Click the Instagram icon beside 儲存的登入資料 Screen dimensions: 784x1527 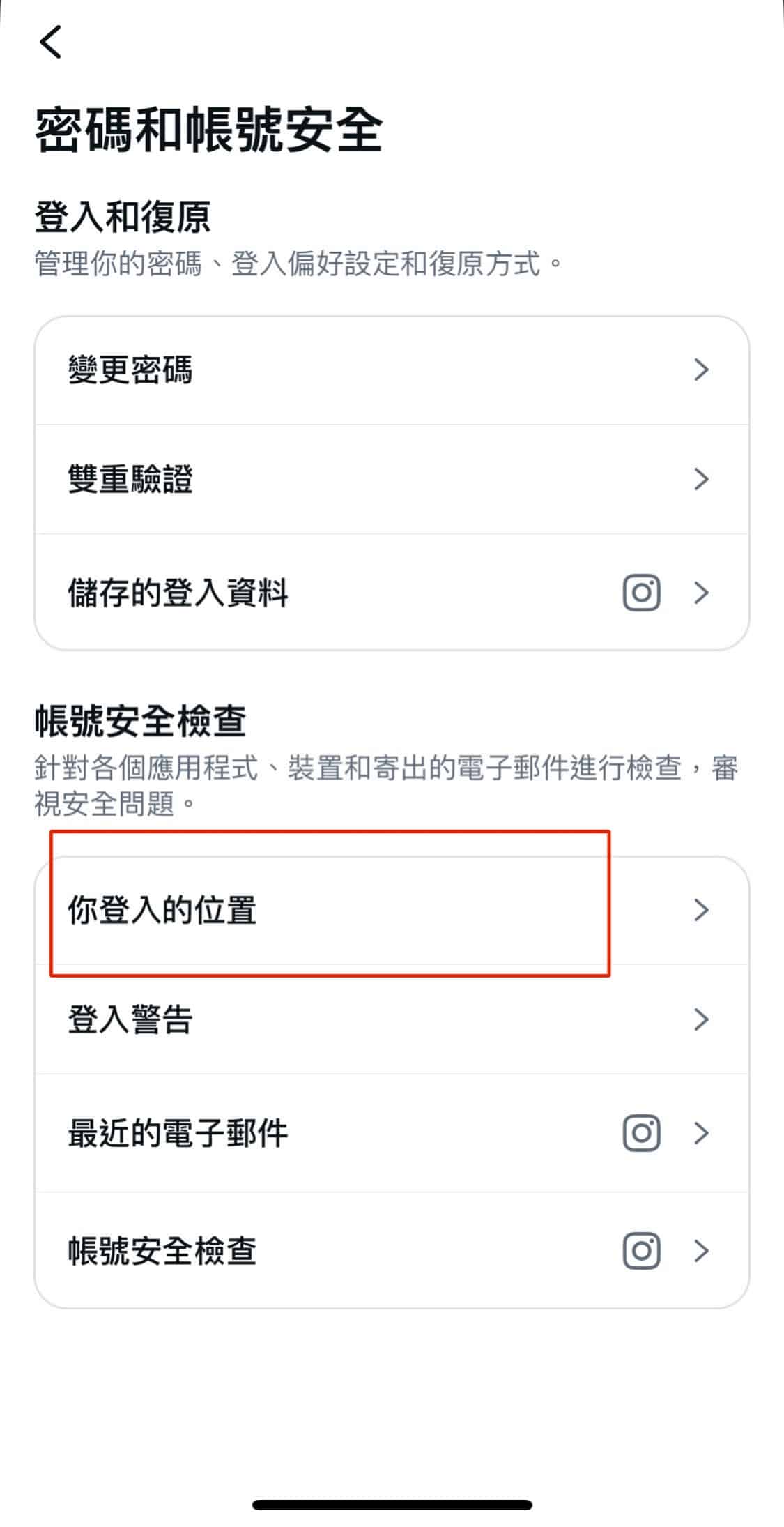click(x=642, y=591)
